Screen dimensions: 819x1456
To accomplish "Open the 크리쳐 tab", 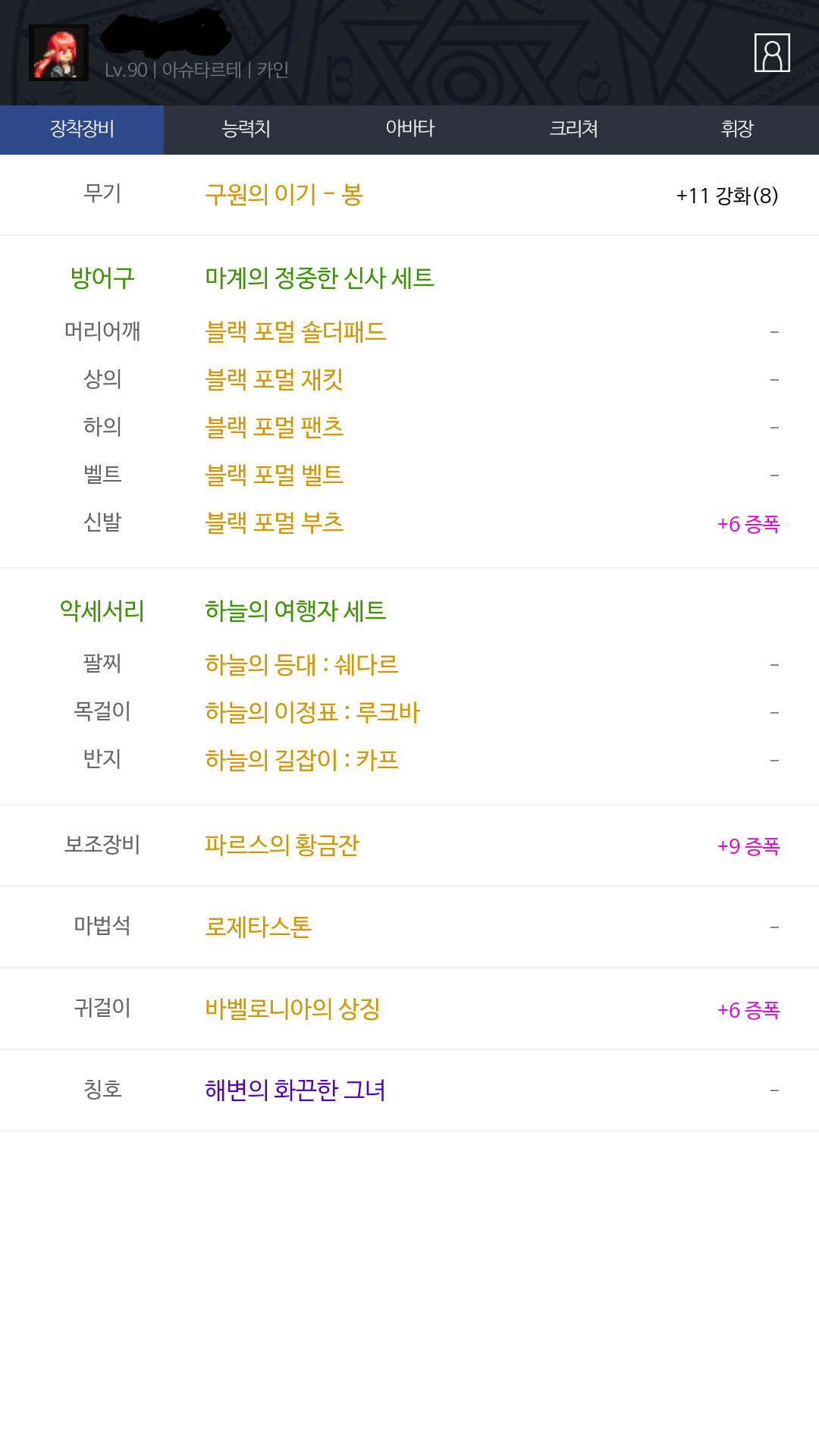I will click(x=573, y=130).
